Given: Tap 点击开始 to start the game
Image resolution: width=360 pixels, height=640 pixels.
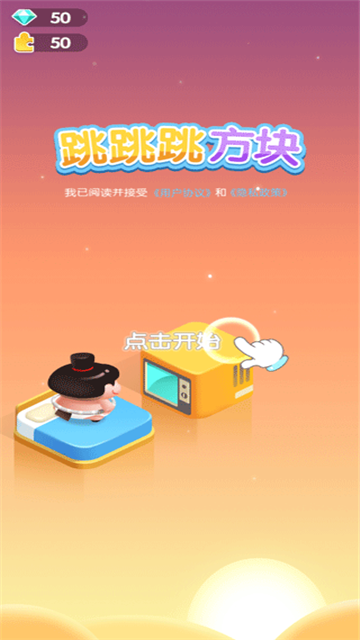Looking at the screenshot, I should tap(172, 342).
